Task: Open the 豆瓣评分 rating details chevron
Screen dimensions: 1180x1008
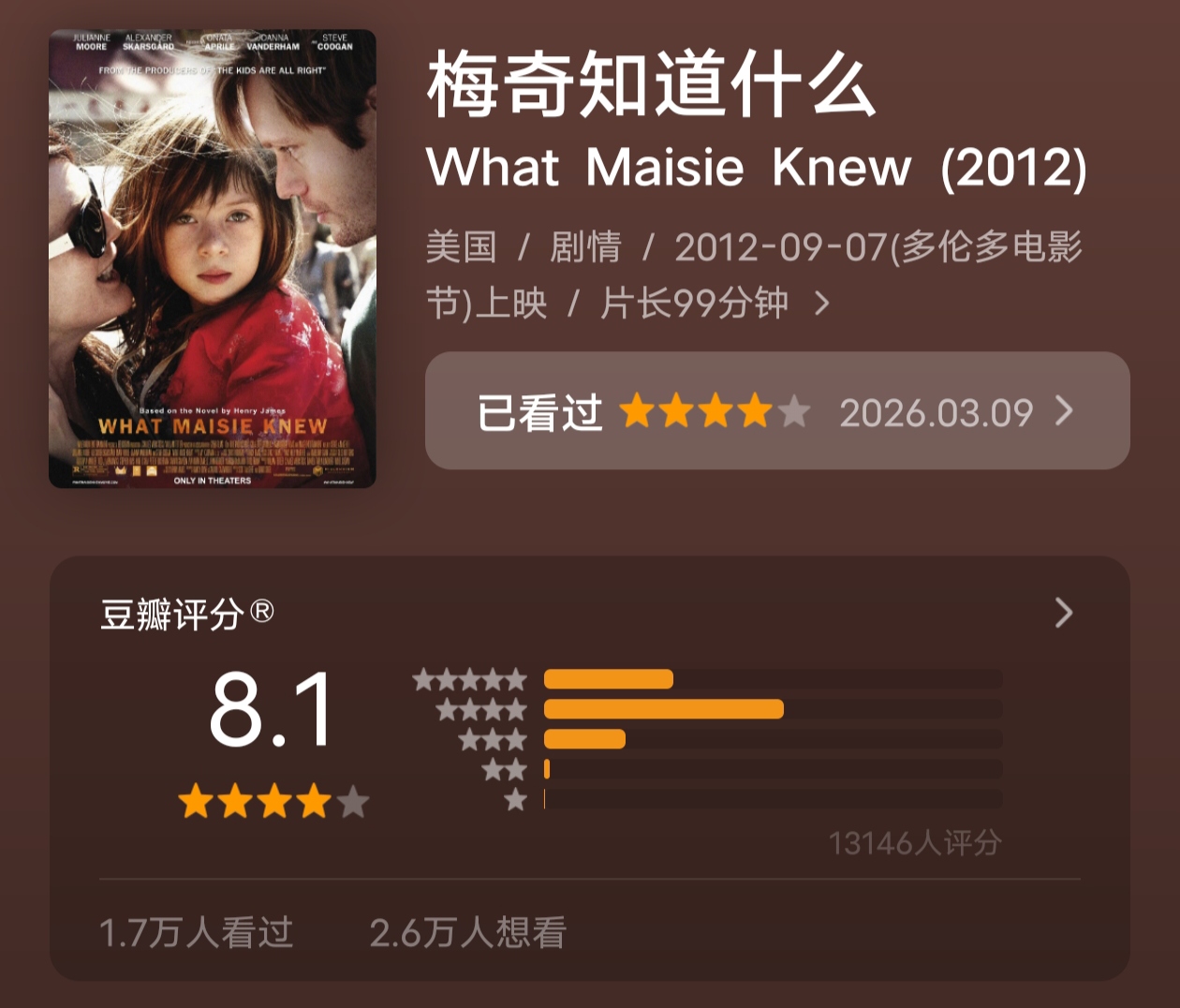Action: point(1063,613)
